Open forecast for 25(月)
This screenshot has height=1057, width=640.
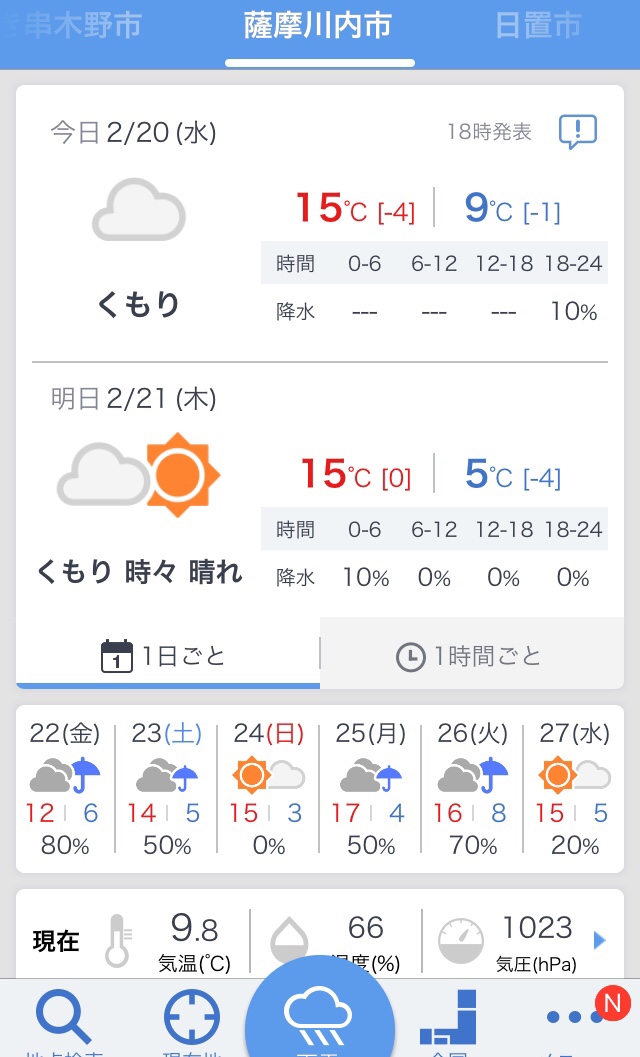[371, 788]
